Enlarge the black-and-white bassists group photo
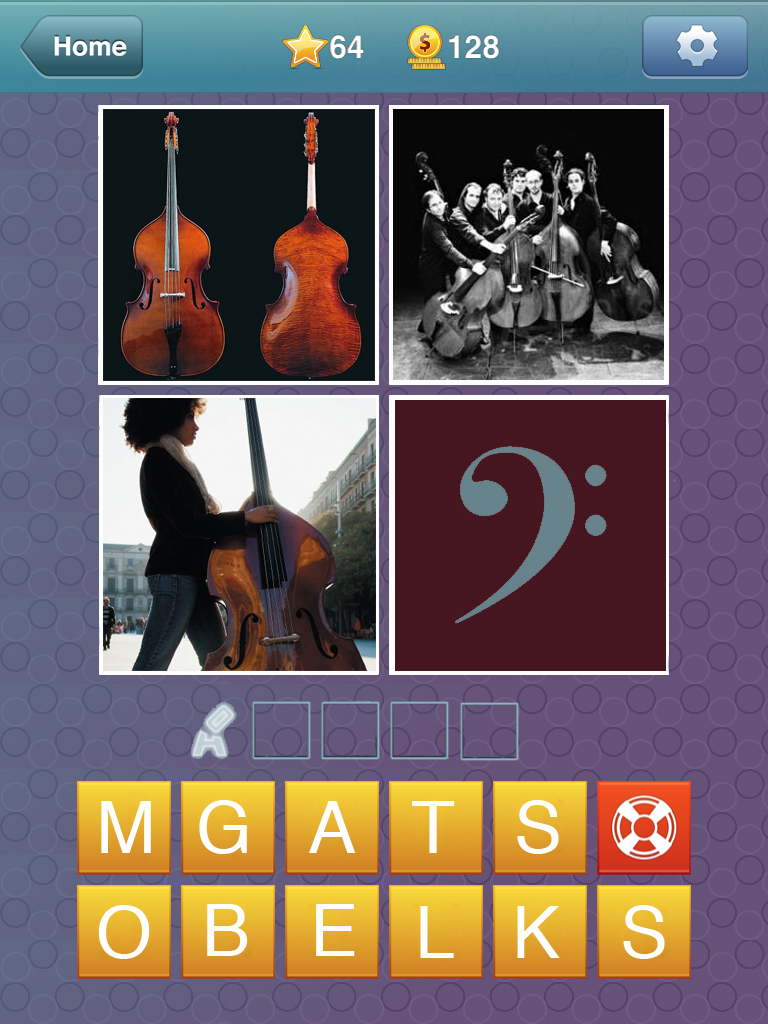The height and width of the screenshot is (1024, 768). coord(528,245)
